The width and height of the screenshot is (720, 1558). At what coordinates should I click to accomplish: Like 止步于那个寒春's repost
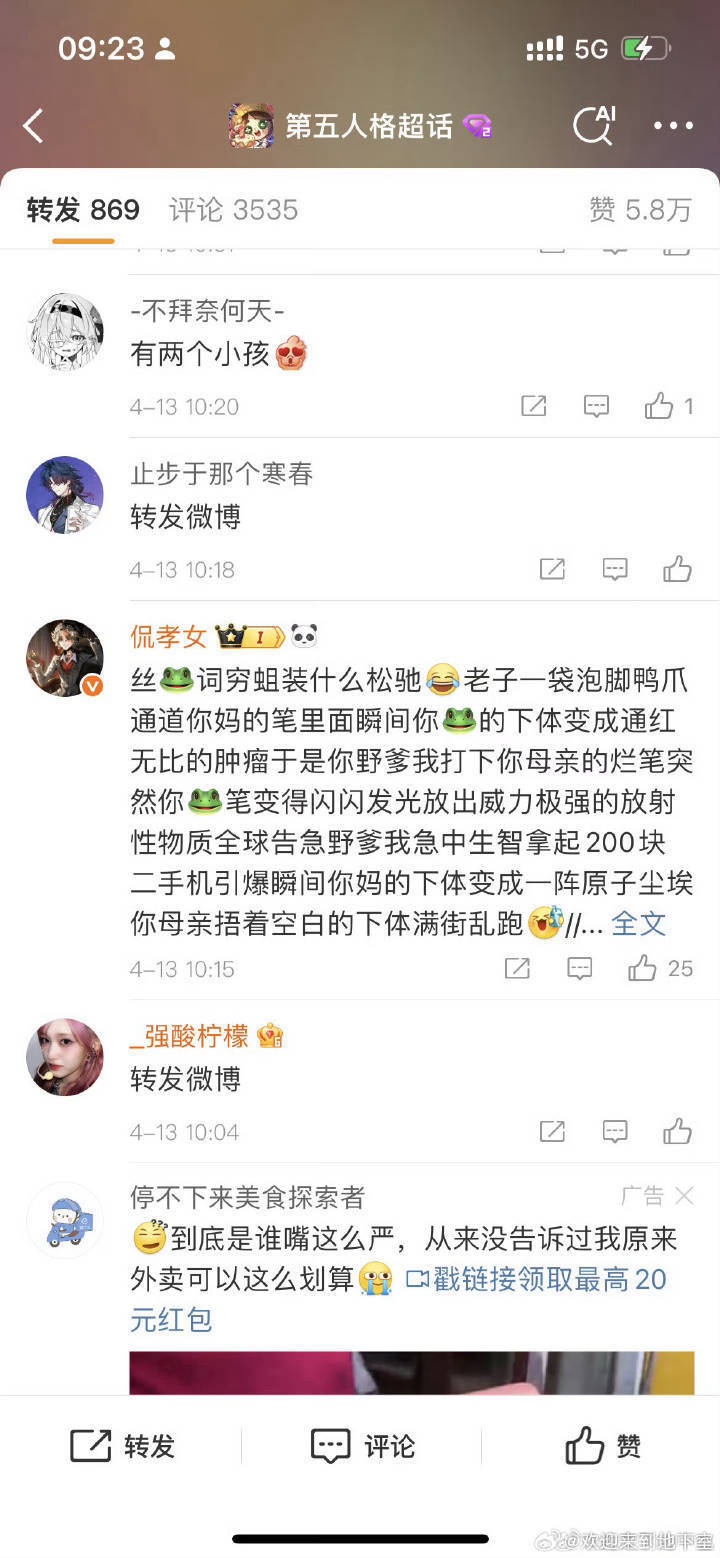(x=677, y=569)
